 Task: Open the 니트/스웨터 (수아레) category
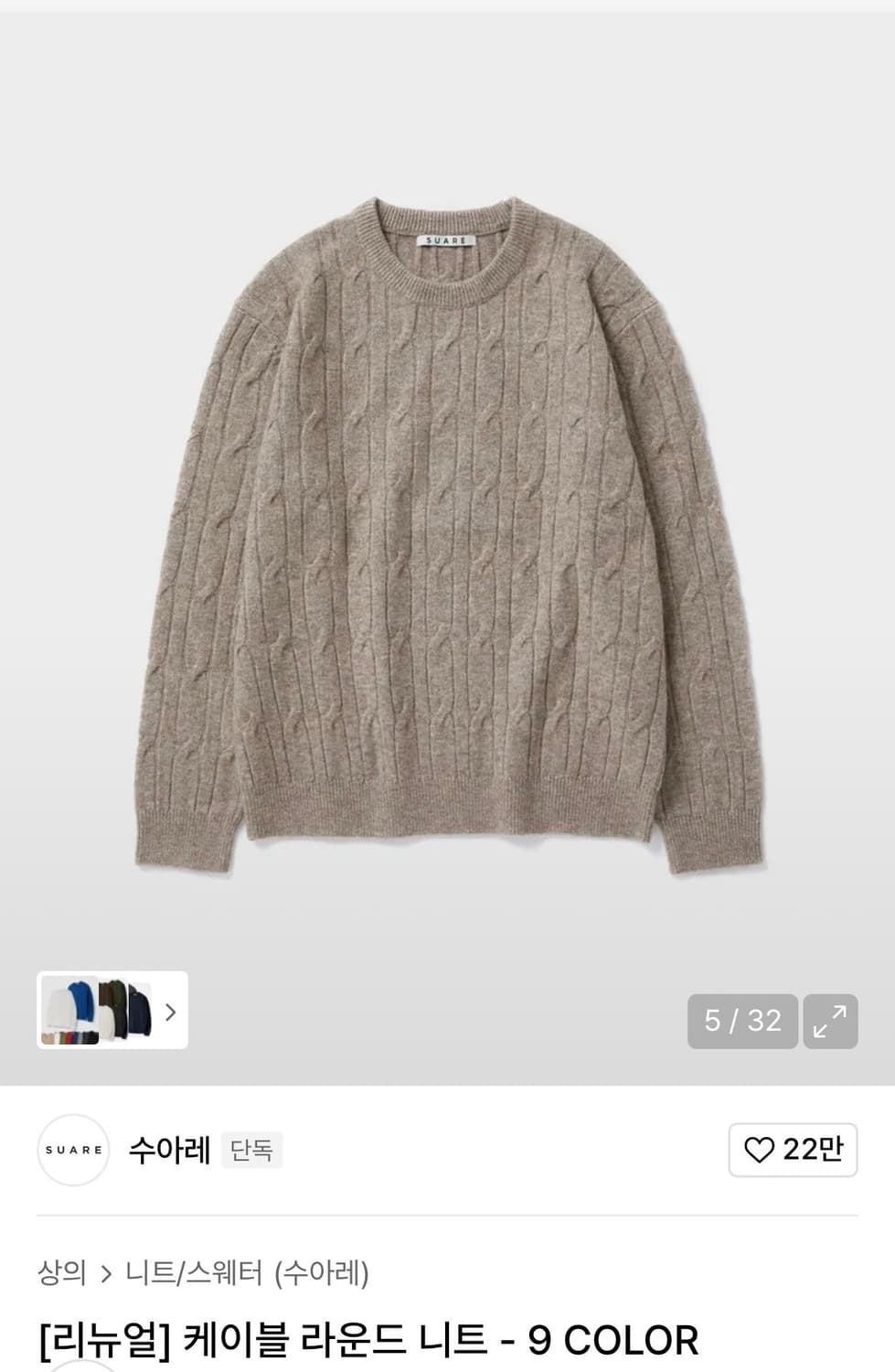247,1272
